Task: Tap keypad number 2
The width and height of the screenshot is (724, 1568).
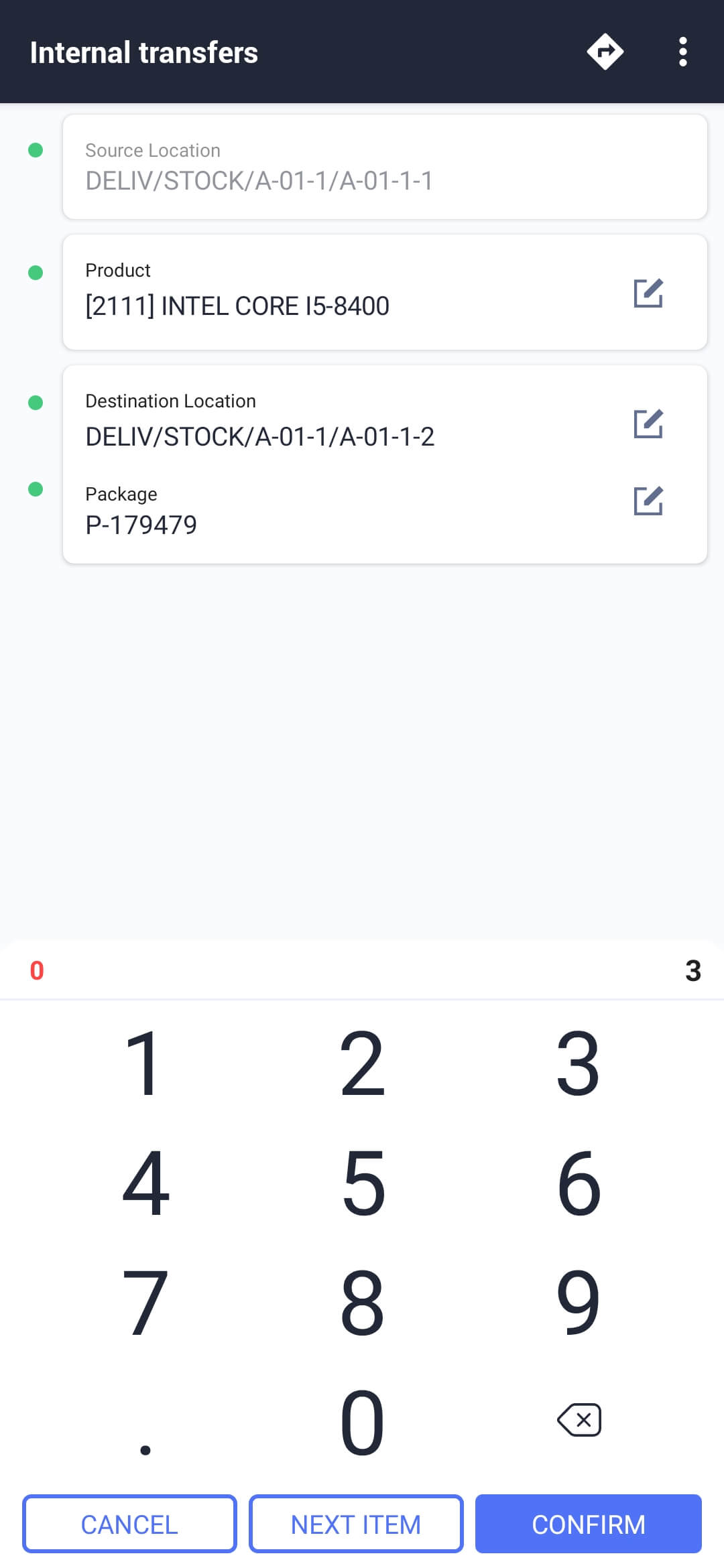Action: pos(362,1063)
